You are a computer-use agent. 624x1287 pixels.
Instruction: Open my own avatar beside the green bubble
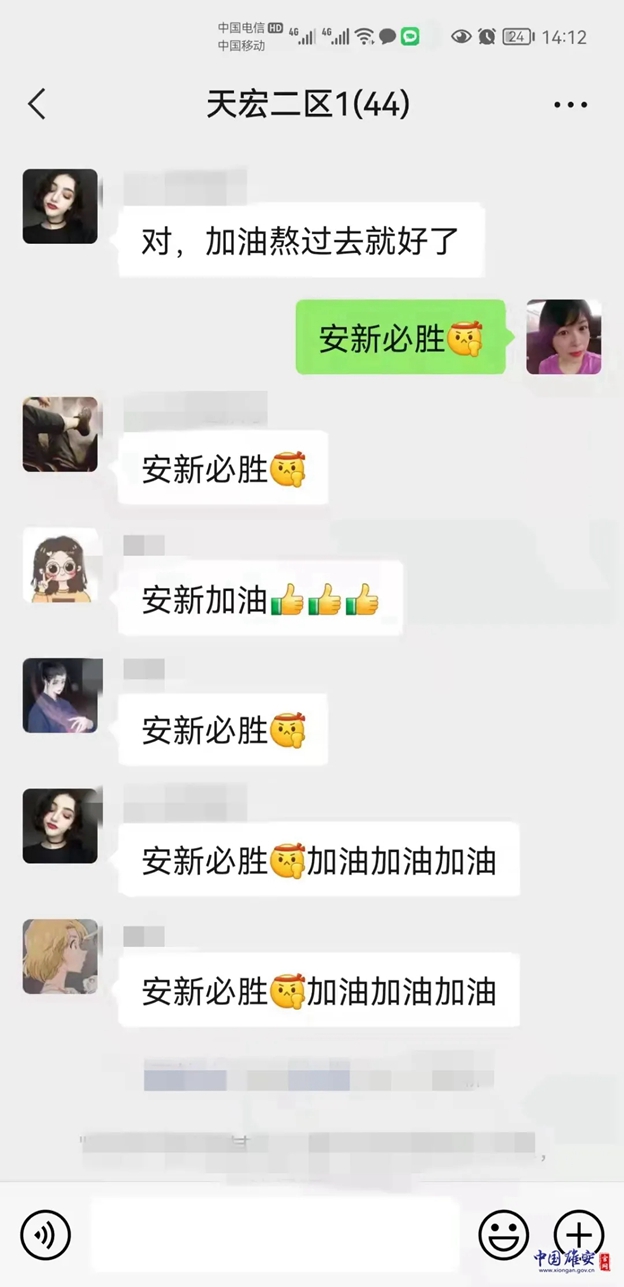(x=564, y=337)
